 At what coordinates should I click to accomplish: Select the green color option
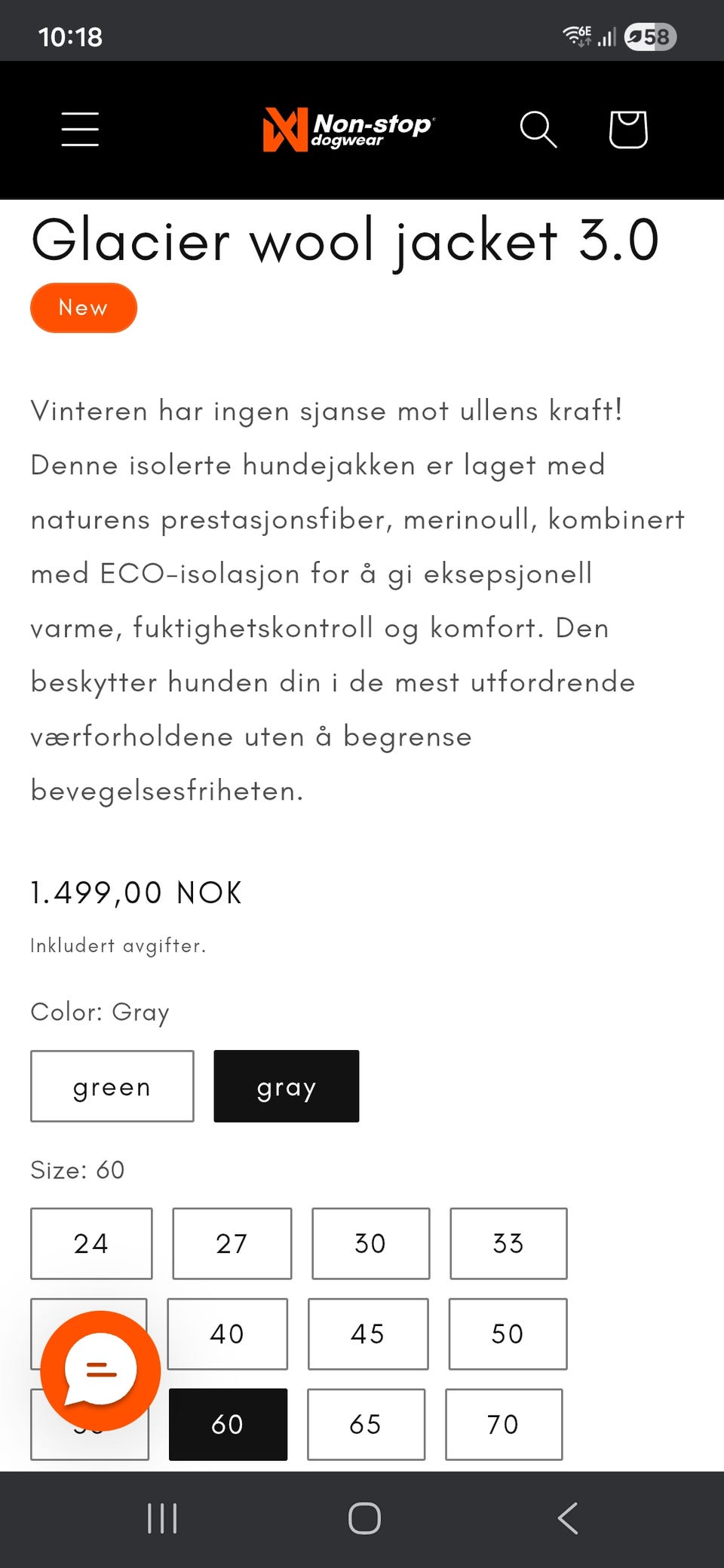(112, 1086)
